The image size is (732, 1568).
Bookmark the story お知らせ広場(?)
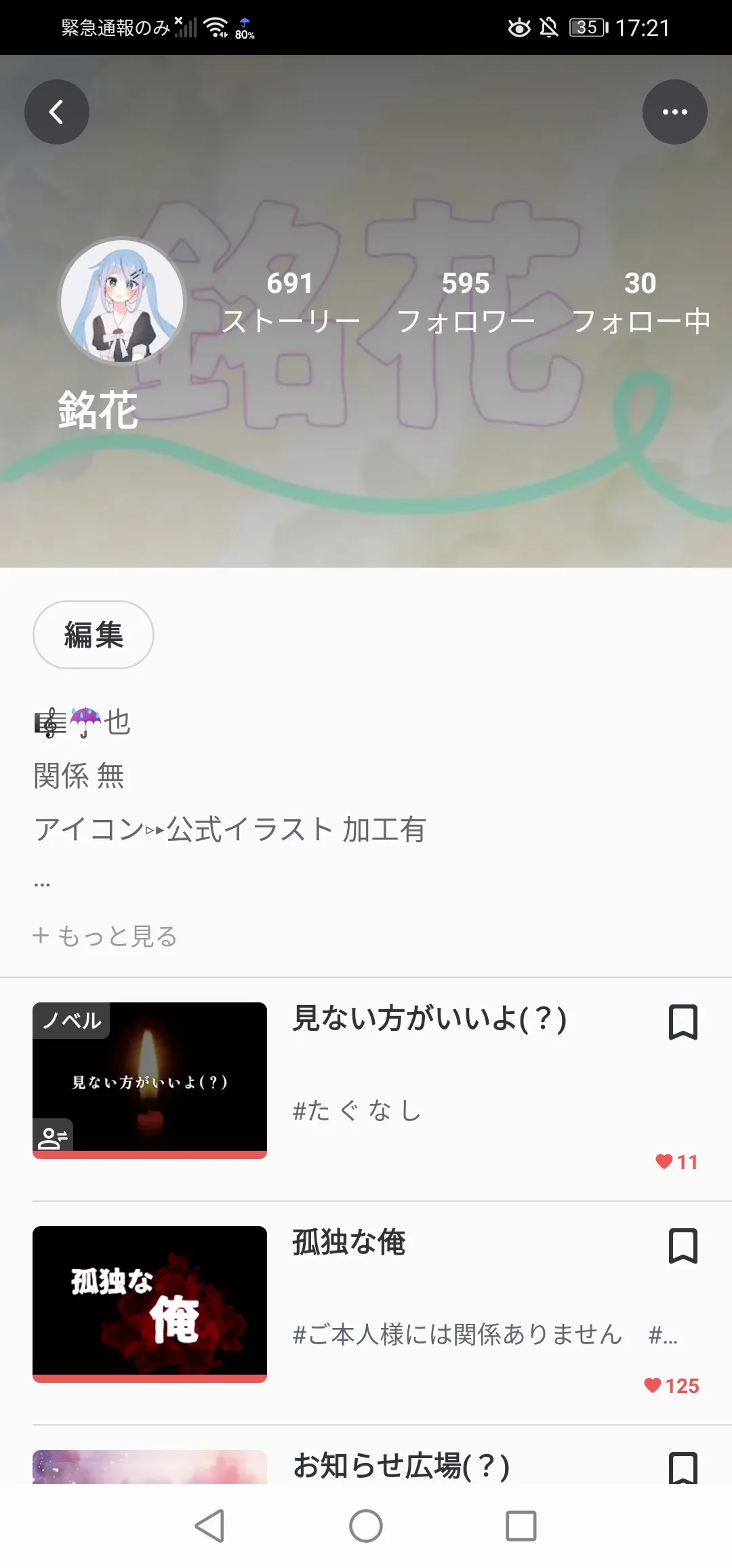coord(683,1468)
